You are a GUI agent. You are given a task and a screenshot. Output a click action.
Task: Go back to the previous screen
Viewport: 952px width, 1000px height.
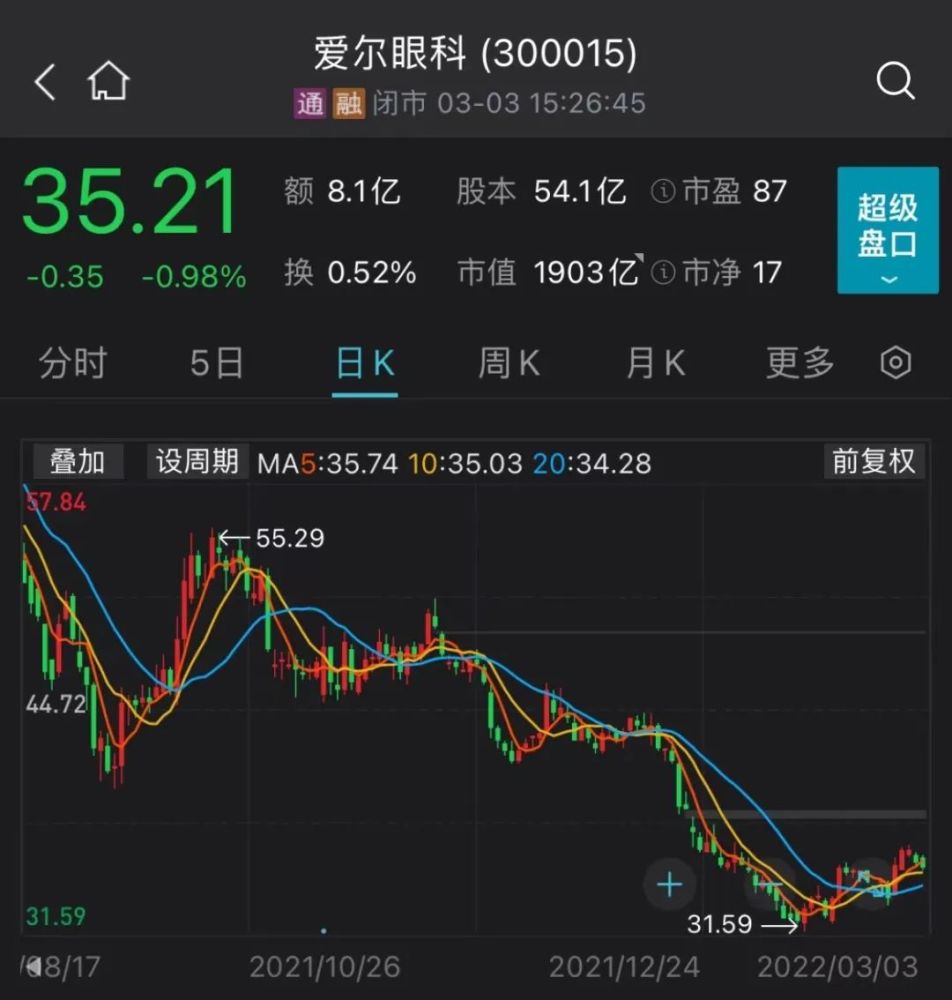[45, 82]
